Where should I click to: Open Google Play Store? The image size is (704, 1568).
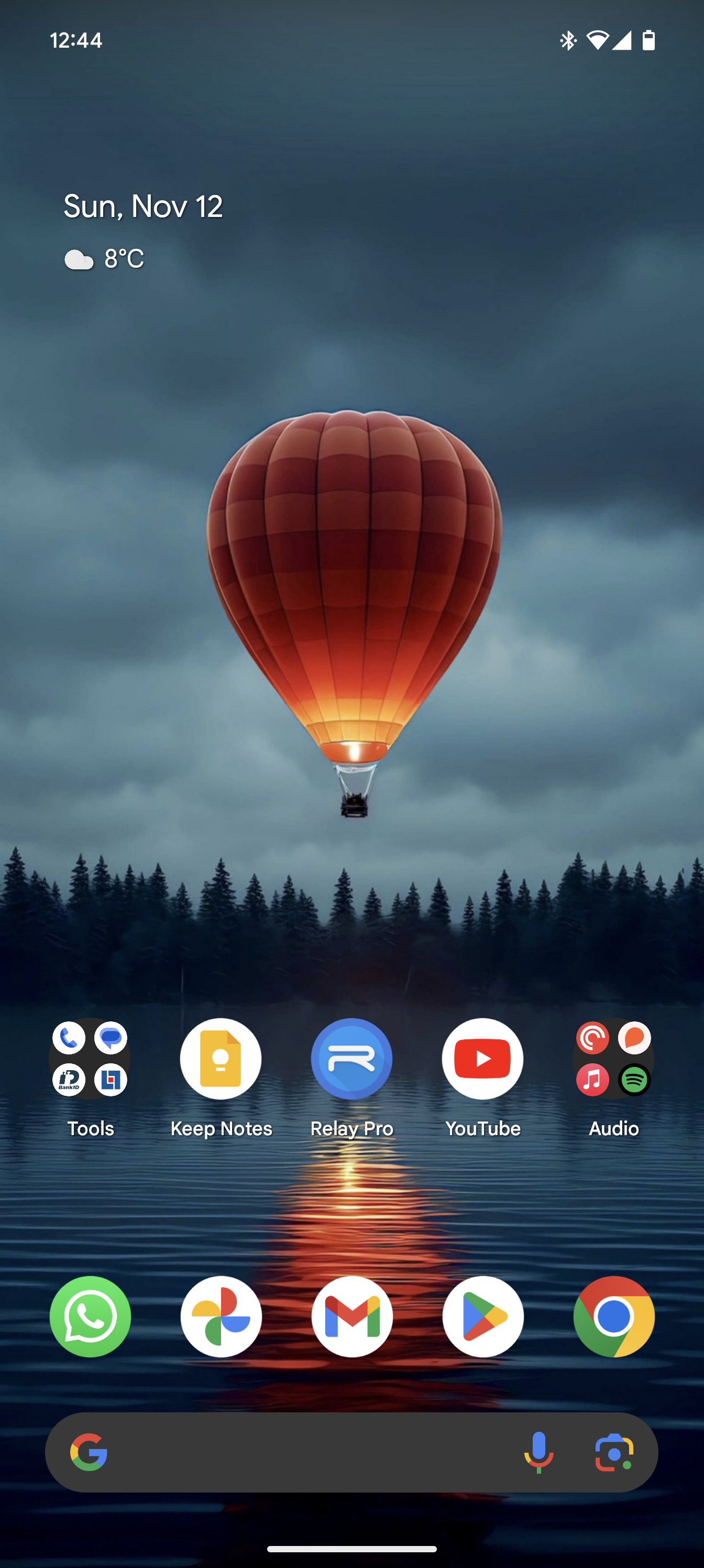pos(482,1316)
